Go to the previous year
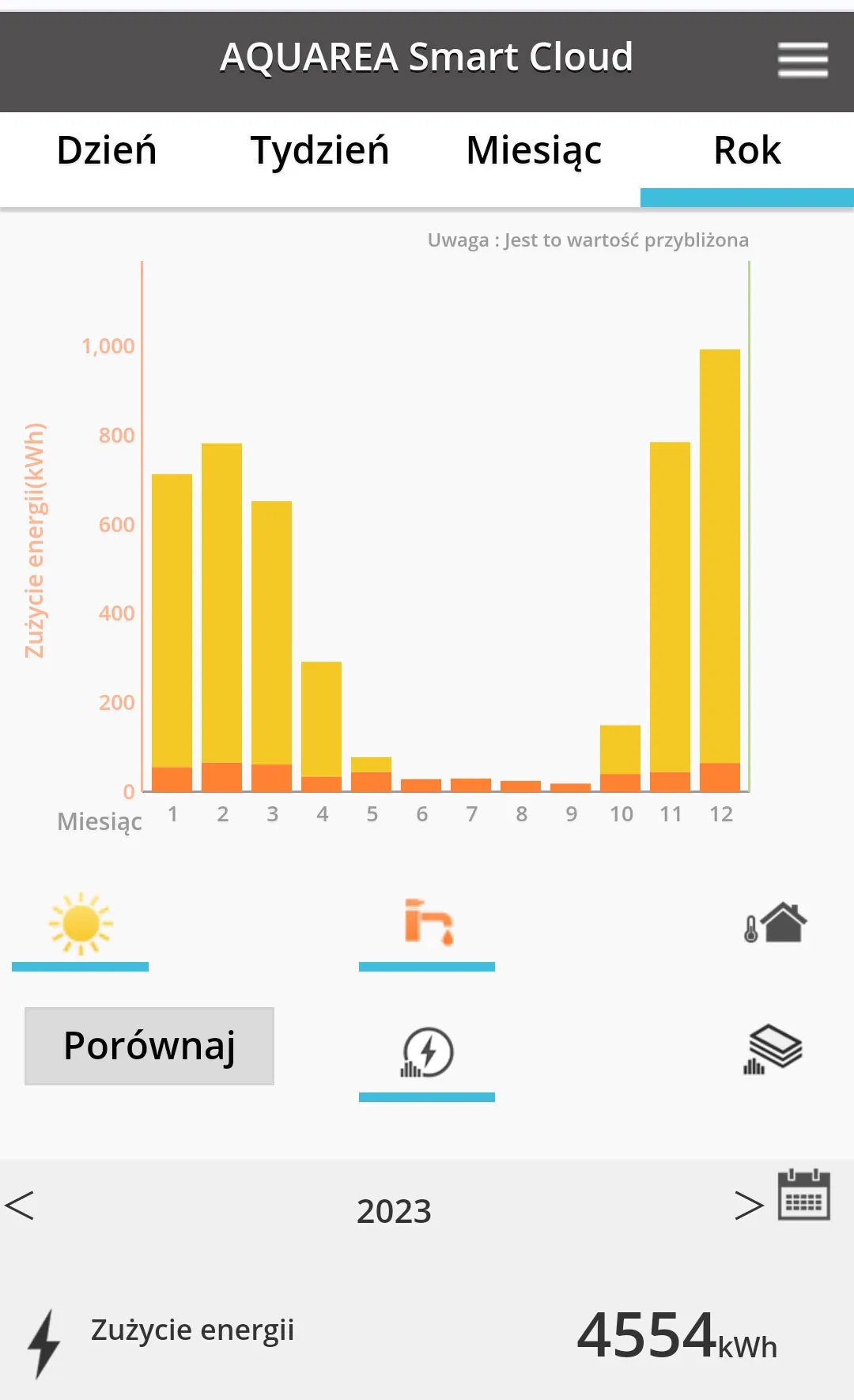This screenshot has height=1400, width=854. point(19,1206)
